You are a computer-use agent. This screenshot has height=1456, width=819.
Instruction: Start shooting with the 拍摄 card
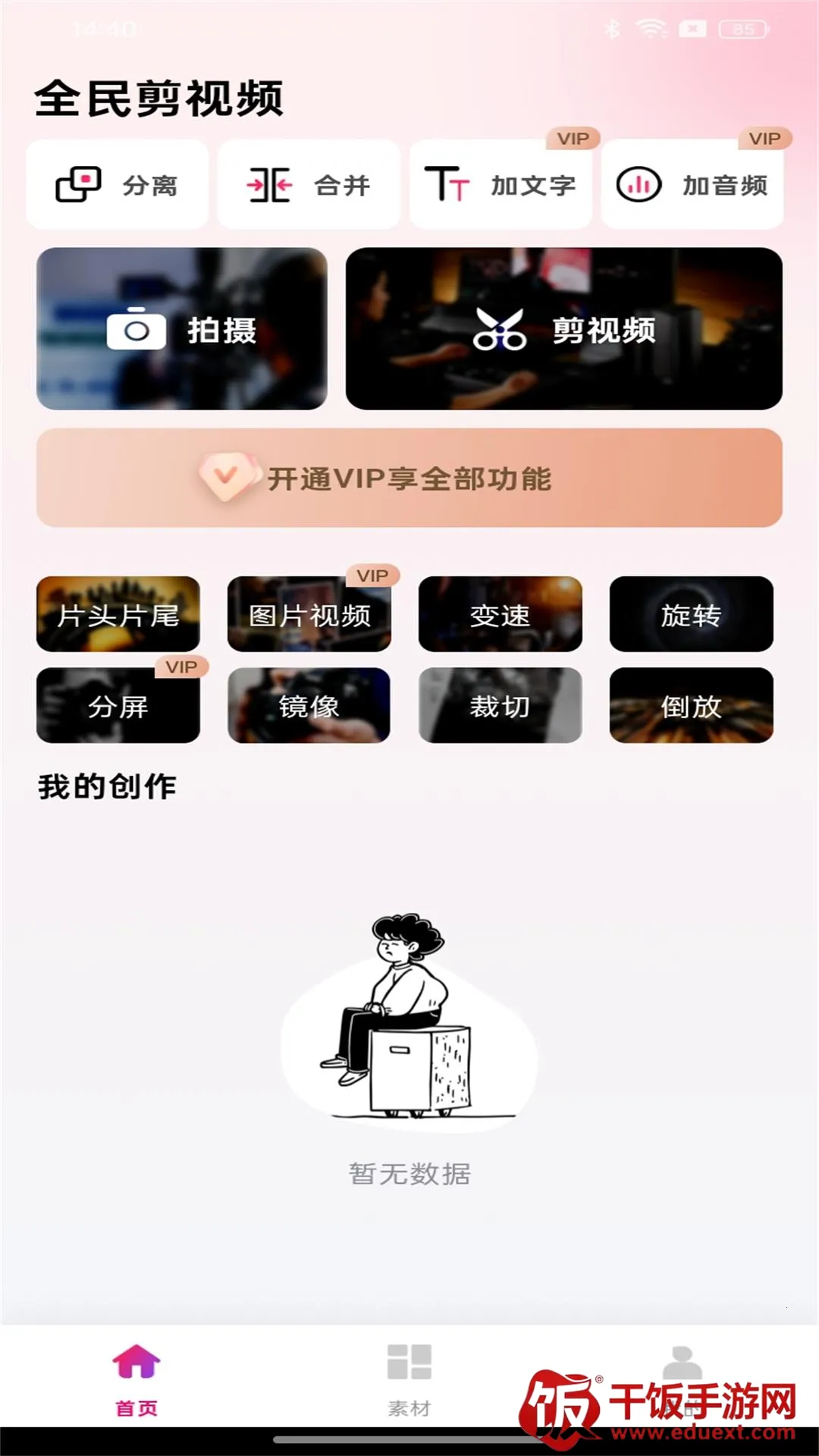pyautogui.click(x=182, y=329)
